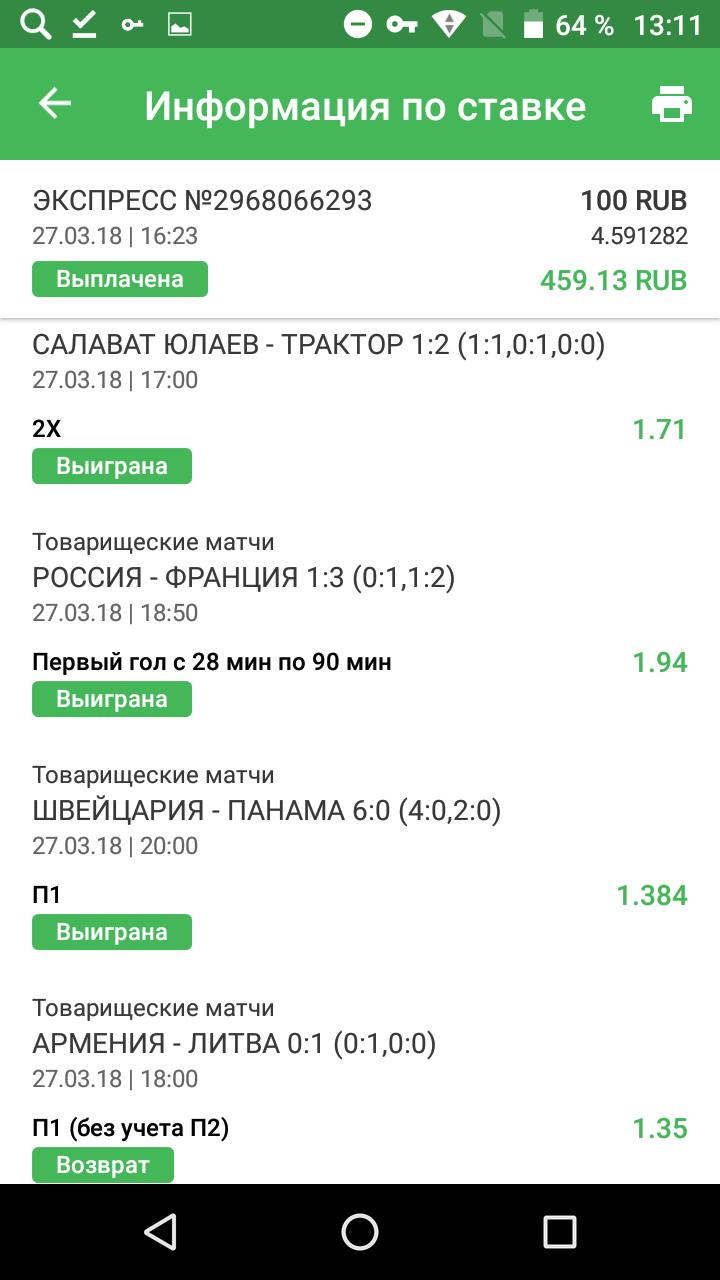Tap the system home button
Viewport: 720px width, 1280px height.
(x=360, y=1231)
